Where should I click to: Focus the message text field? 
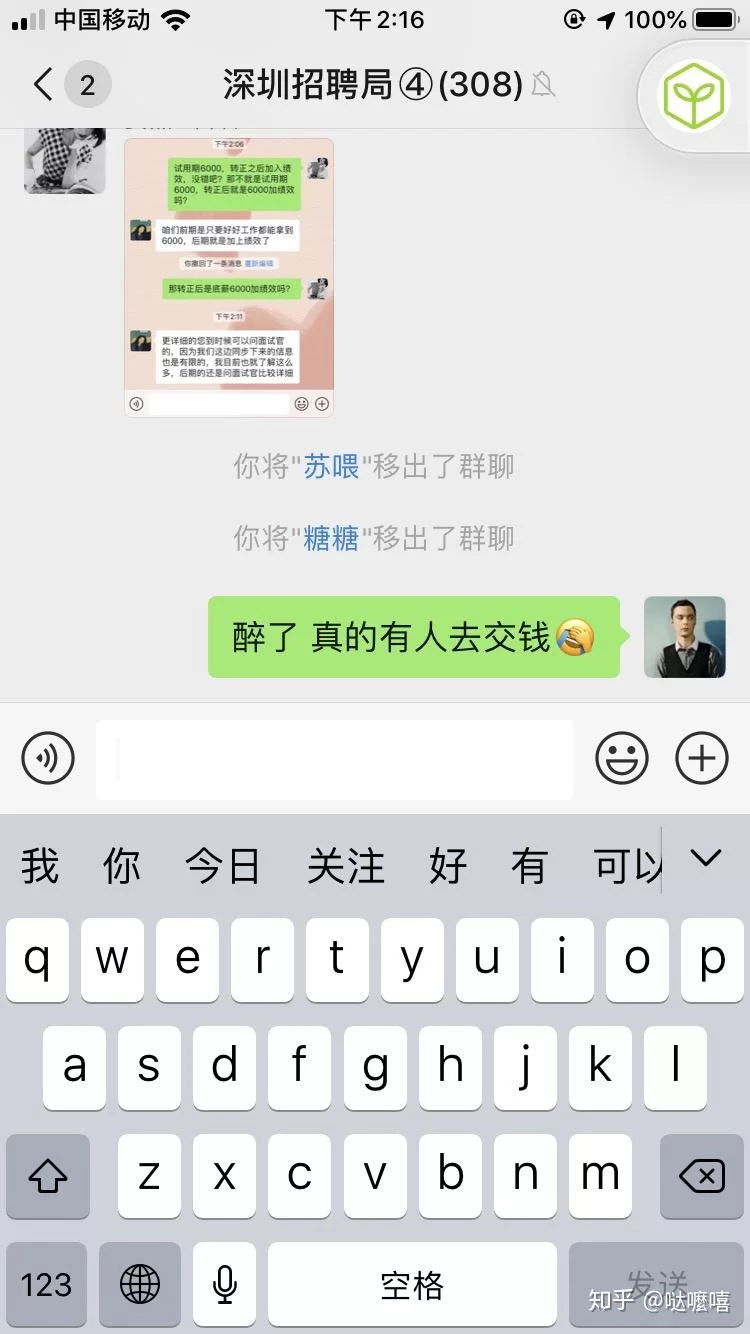[x=334, y=759]
